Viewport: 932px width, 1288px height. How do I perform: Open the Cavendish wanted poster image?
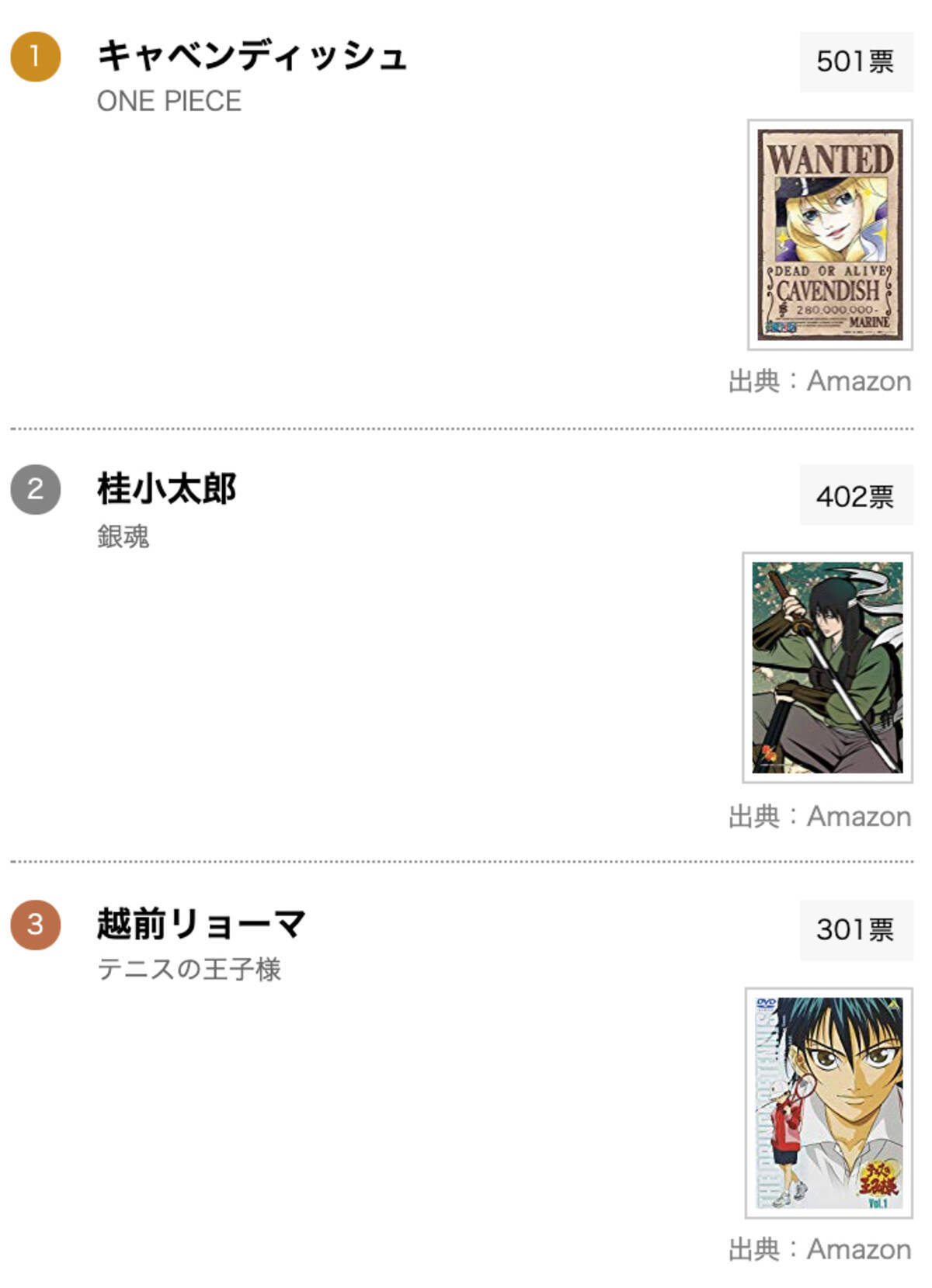(x=829, y=234)
